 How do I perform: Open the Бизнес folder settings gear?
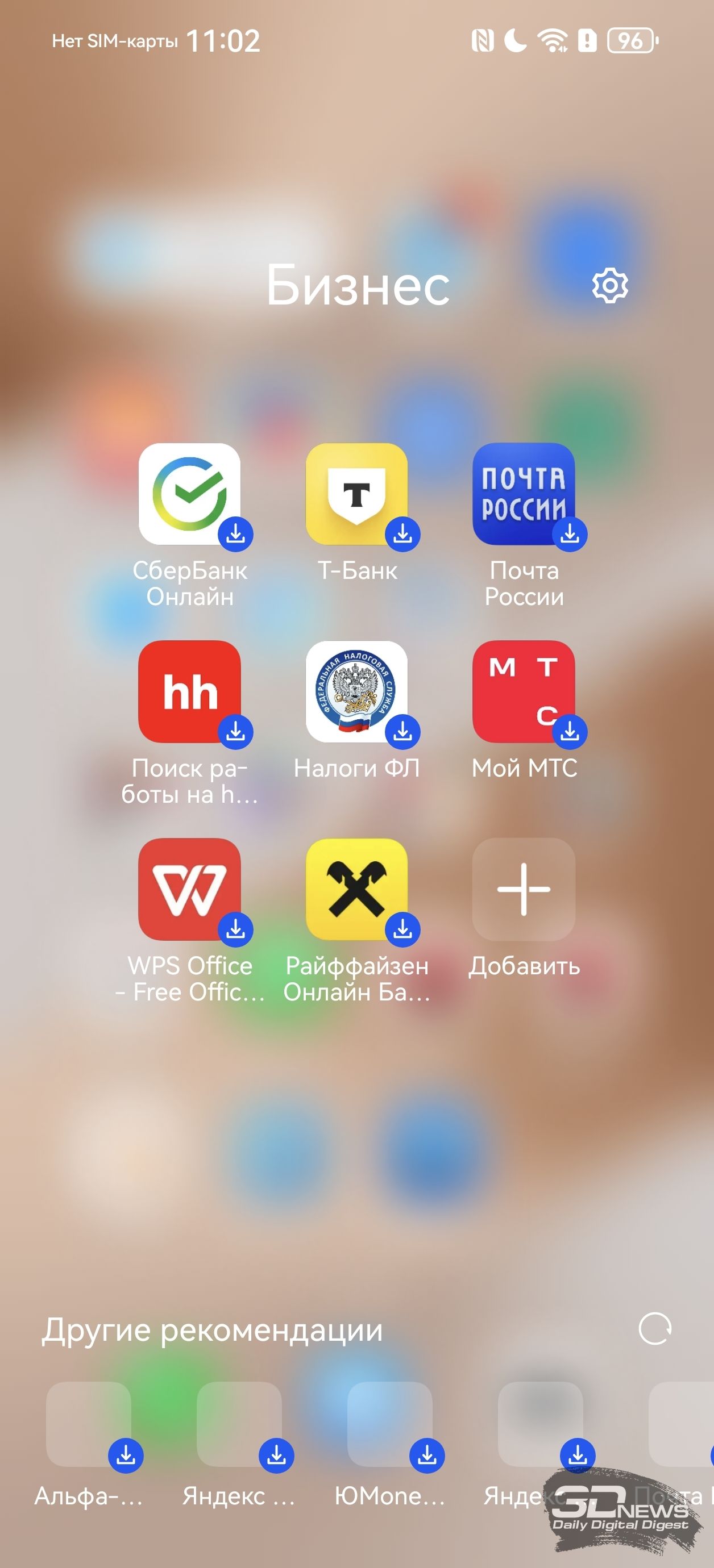pyautogui.click(x=610, y=285)
